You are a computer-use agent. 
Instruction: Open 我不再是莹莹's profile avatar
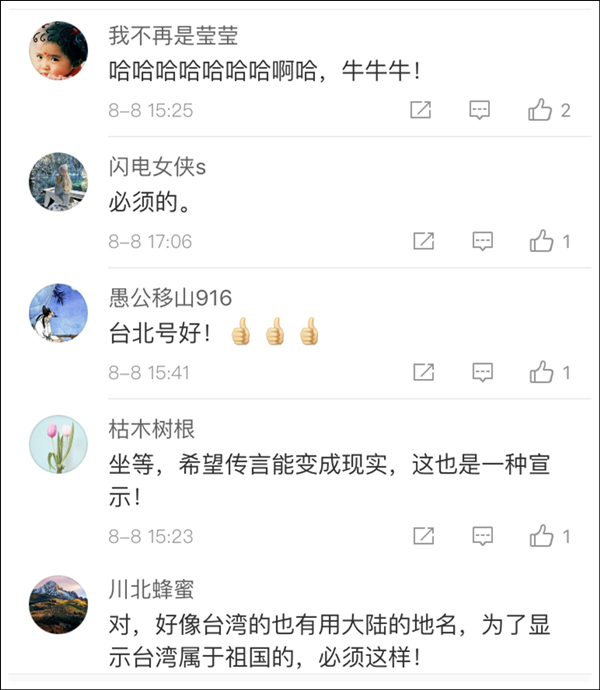coord(58,51)
